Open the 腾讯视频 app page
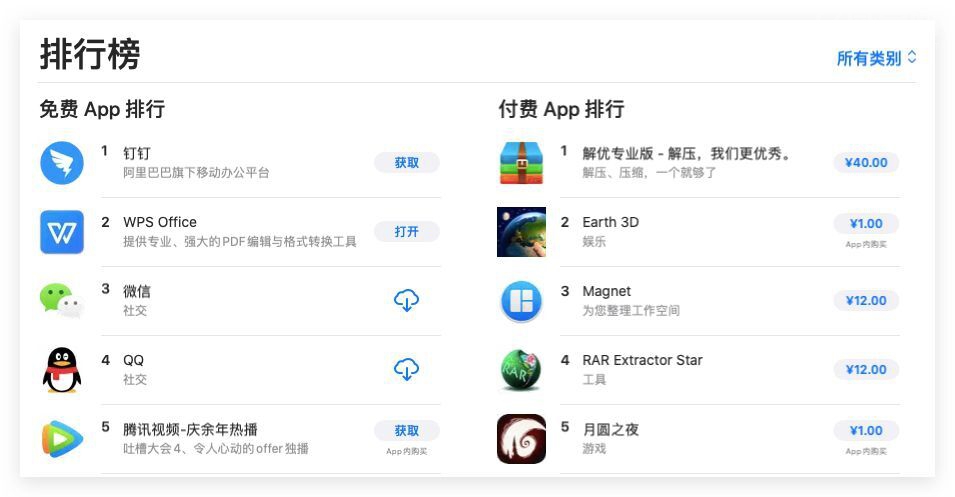The width and height of the screenshot is (955, 497). coord(190,429)
